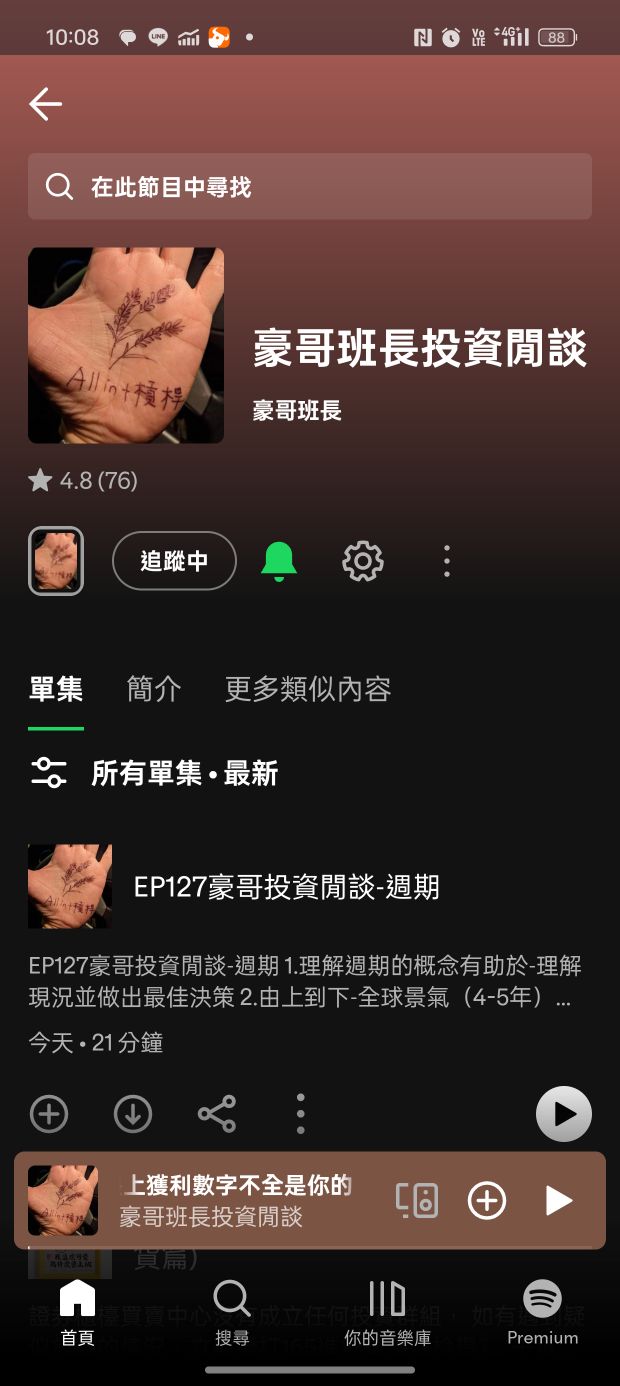Switch to the 搜尋 tab
The width and height of the screenshot is (620, 1386).
[x=232, y=1314]
